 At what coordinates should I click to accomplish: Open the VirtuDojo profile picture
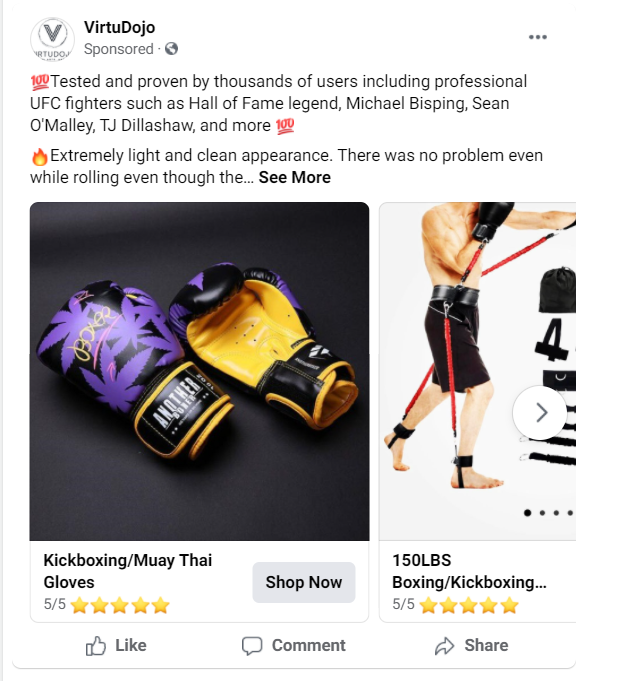point(51,38)
